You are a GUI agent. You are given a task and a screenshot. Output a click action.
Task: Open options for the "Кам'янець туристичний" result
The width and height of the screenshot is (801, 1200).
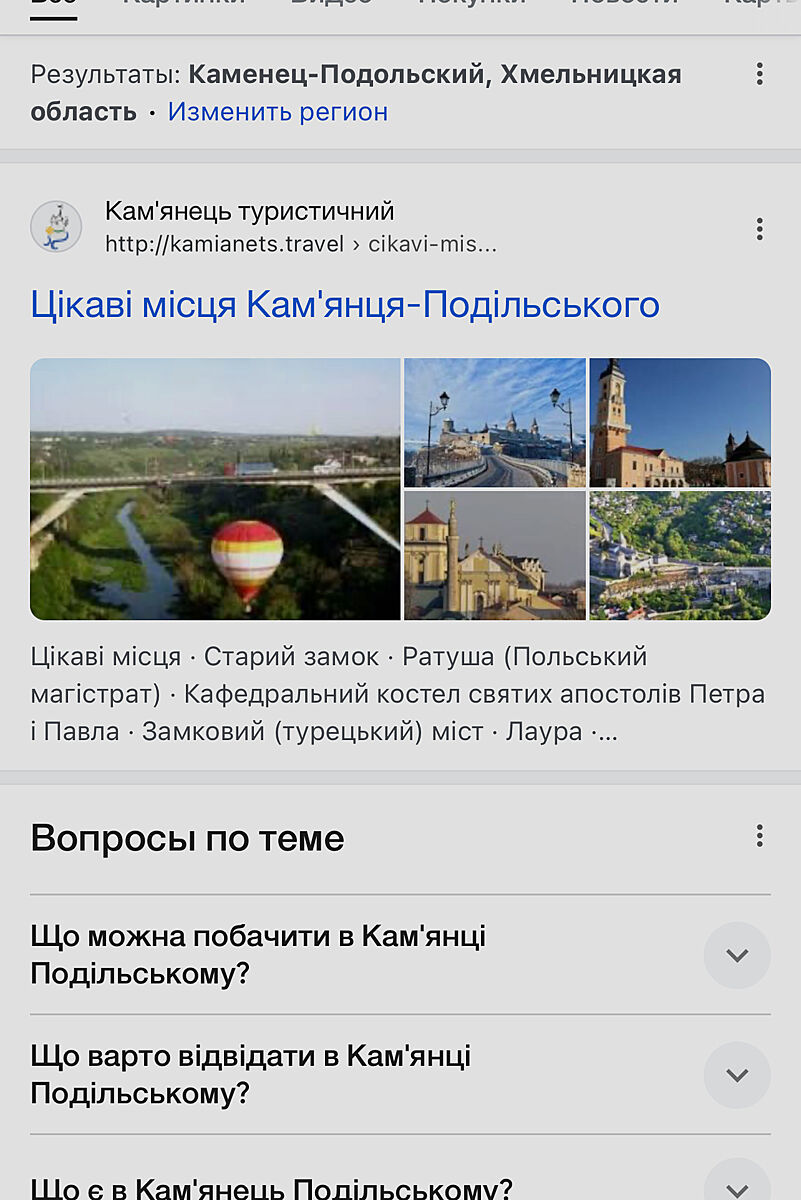759,229
